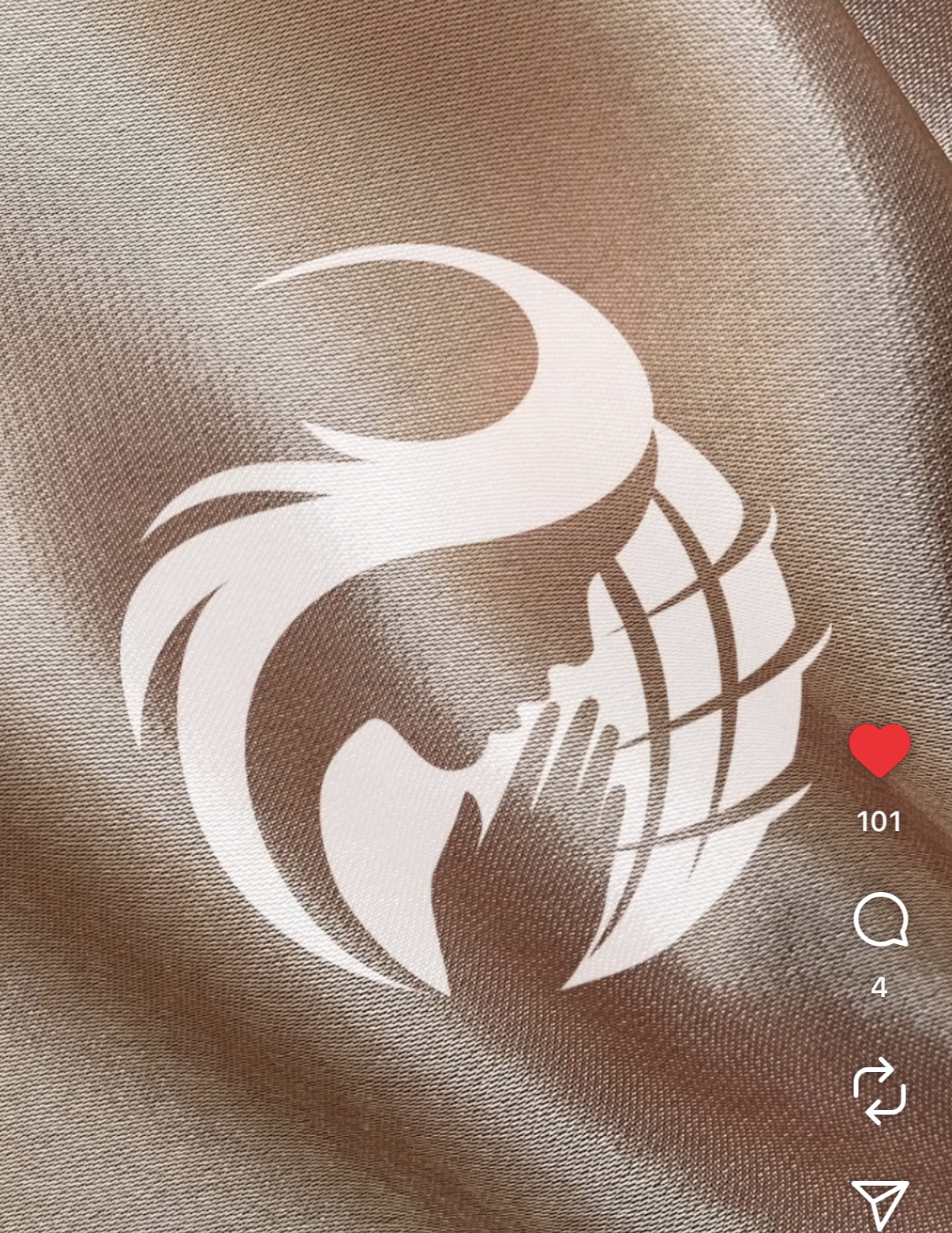The height and width of the screenshot is (1233, 952).
Task: Open the comments bubble icon
Action: pyautogui.click(x=880, y=920)
